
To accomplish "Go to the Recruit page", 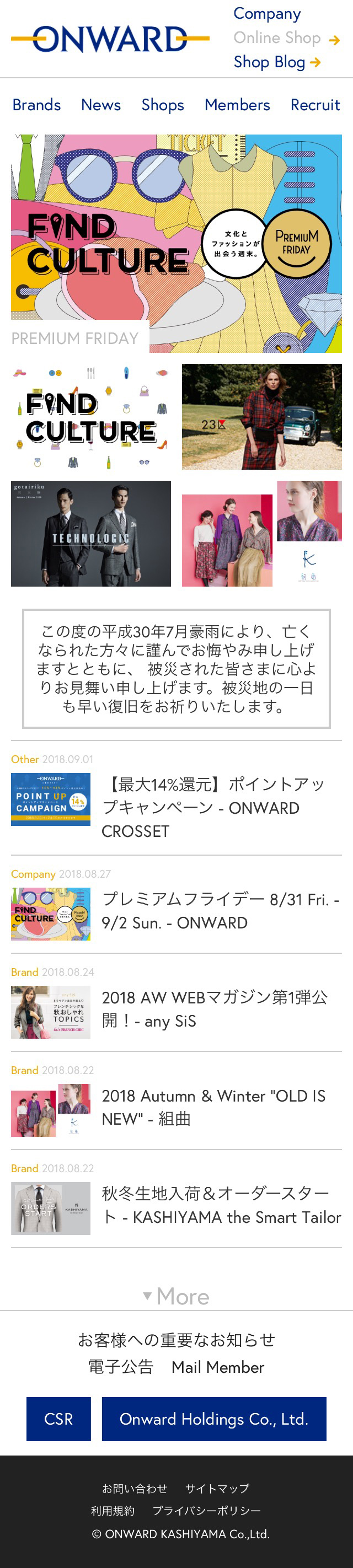I will [x=314, y=105].
